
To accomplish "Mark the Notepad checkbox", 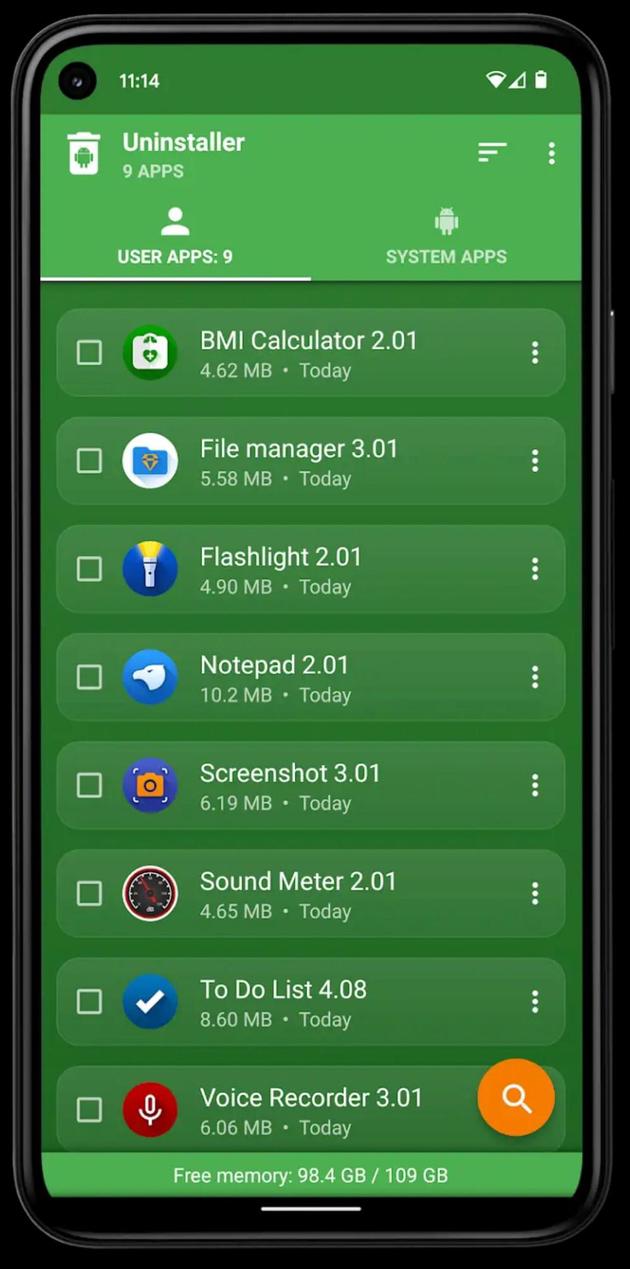I will pos(89,677).
